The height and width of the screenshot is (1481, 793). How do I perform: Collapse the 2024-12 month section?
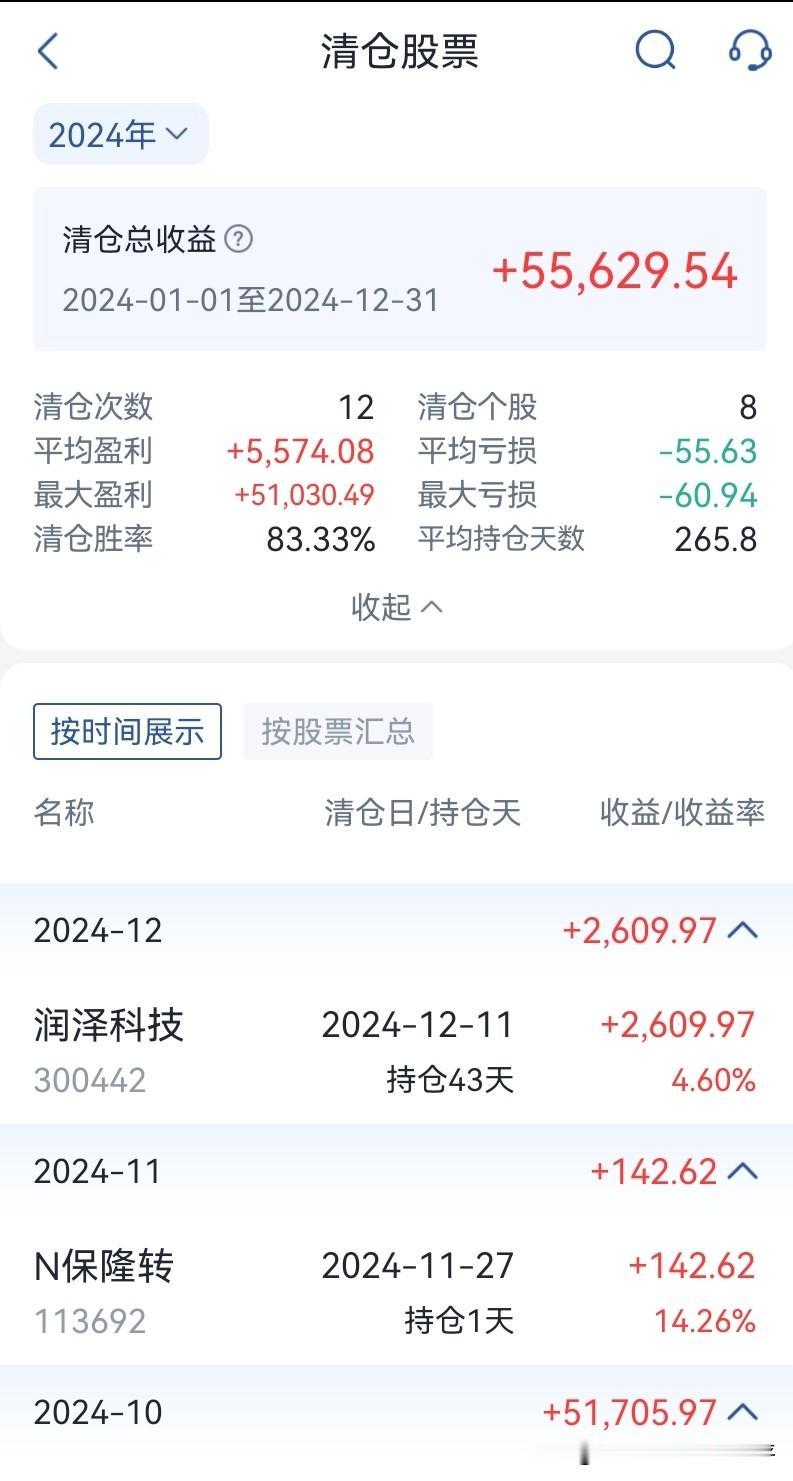click(x=740, y=930)
